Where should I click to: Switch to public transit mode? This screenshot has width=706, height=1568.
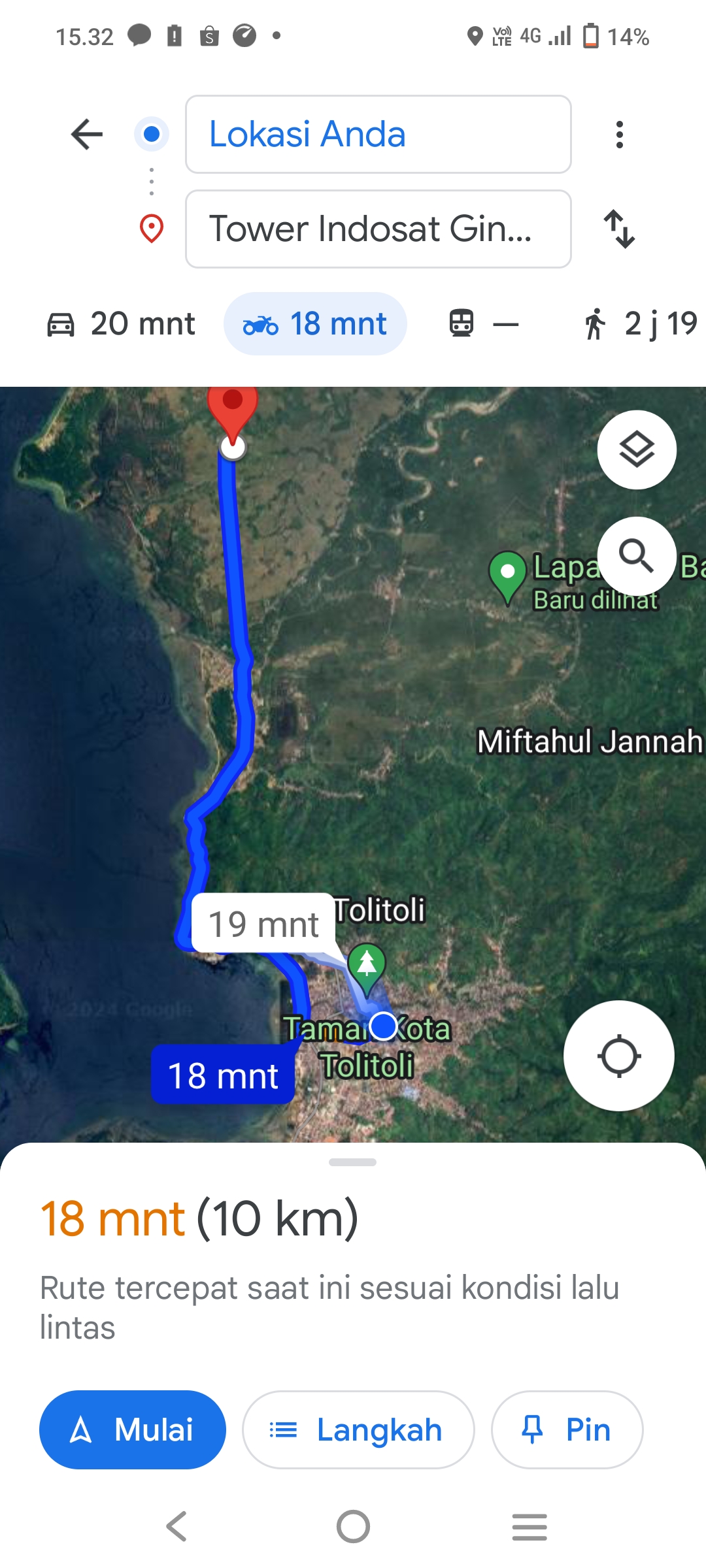click(x=484, y=324)
